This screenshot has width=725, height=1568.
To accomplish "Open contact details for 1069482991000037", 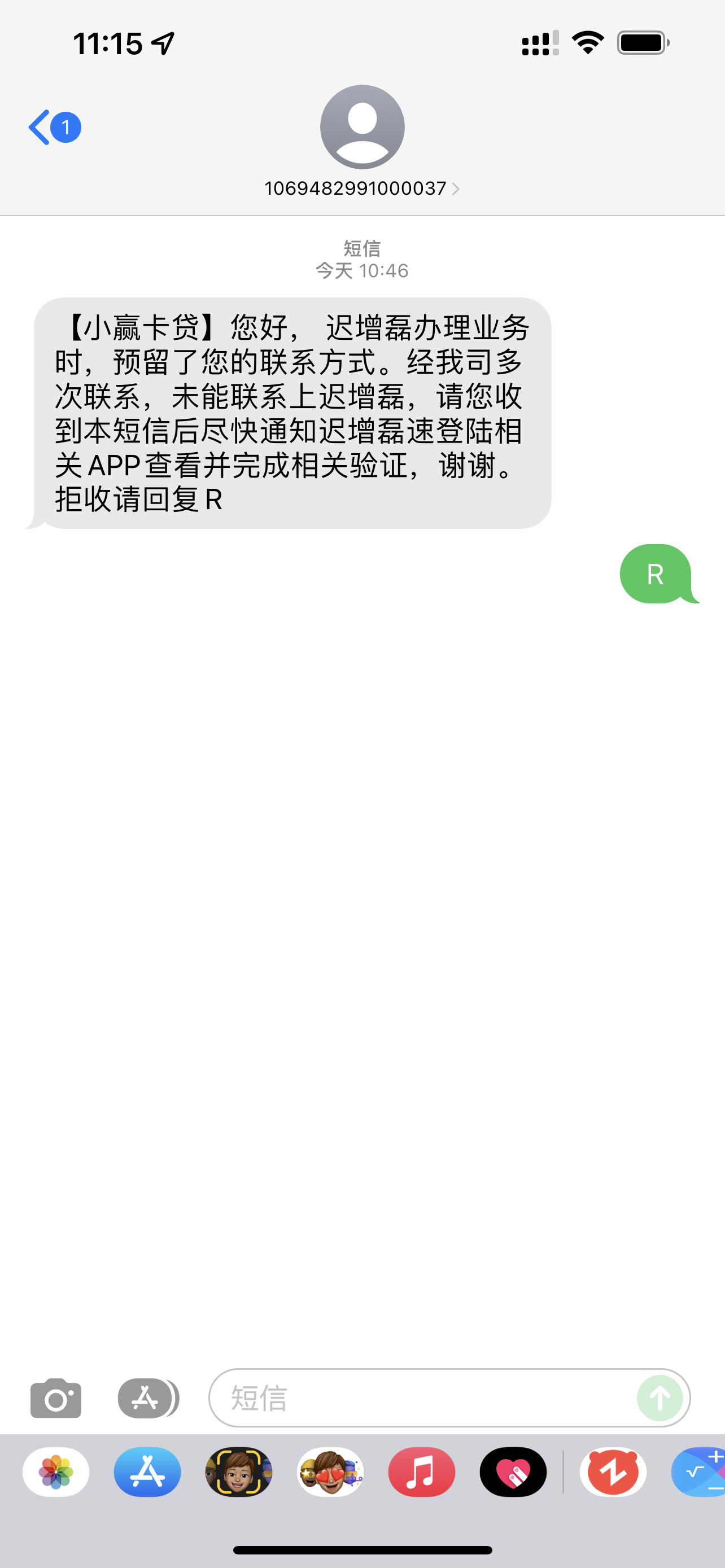I will (361, 188).
